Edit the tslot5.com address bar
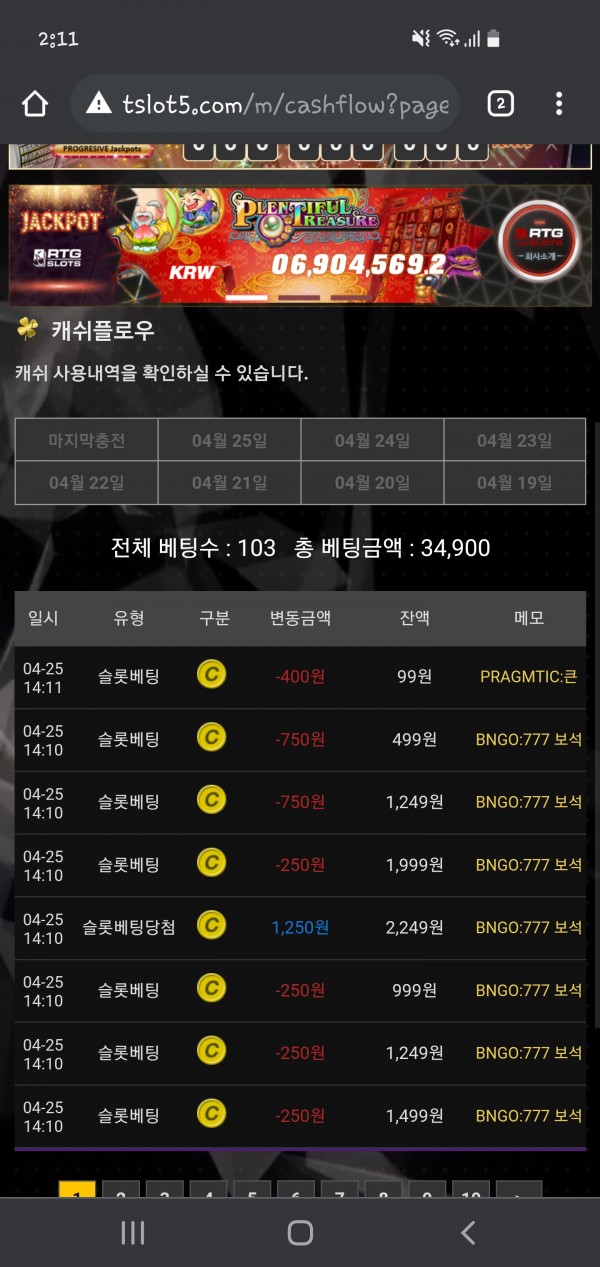The image size is (600, 1267). [x=270, y=104]
